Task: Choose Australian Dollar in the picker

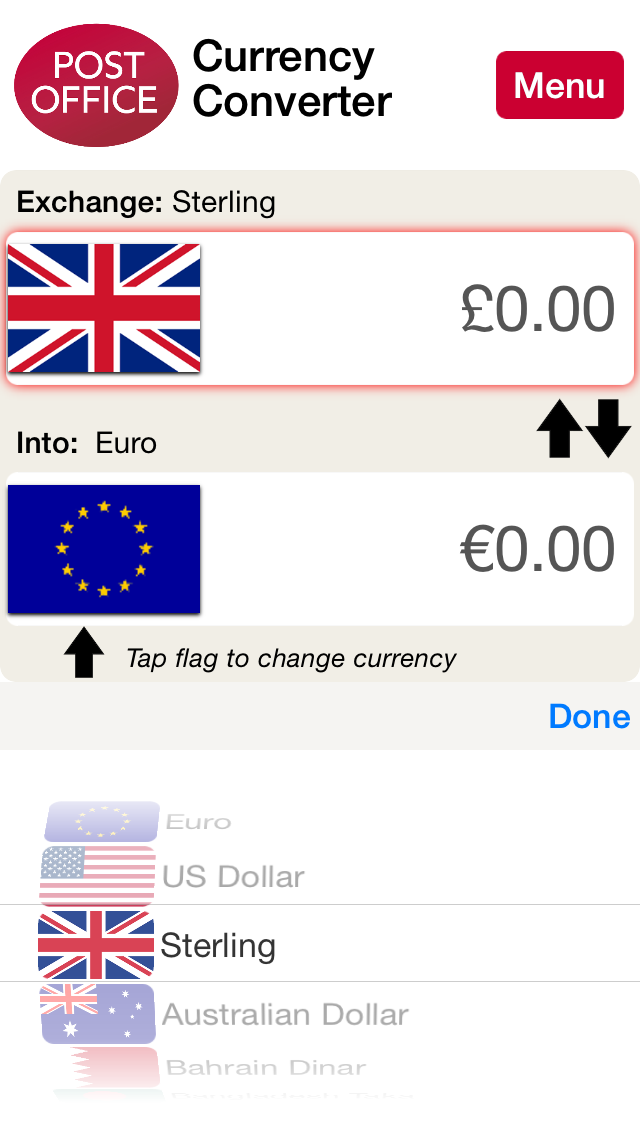Action: [x=320, y=1014]
